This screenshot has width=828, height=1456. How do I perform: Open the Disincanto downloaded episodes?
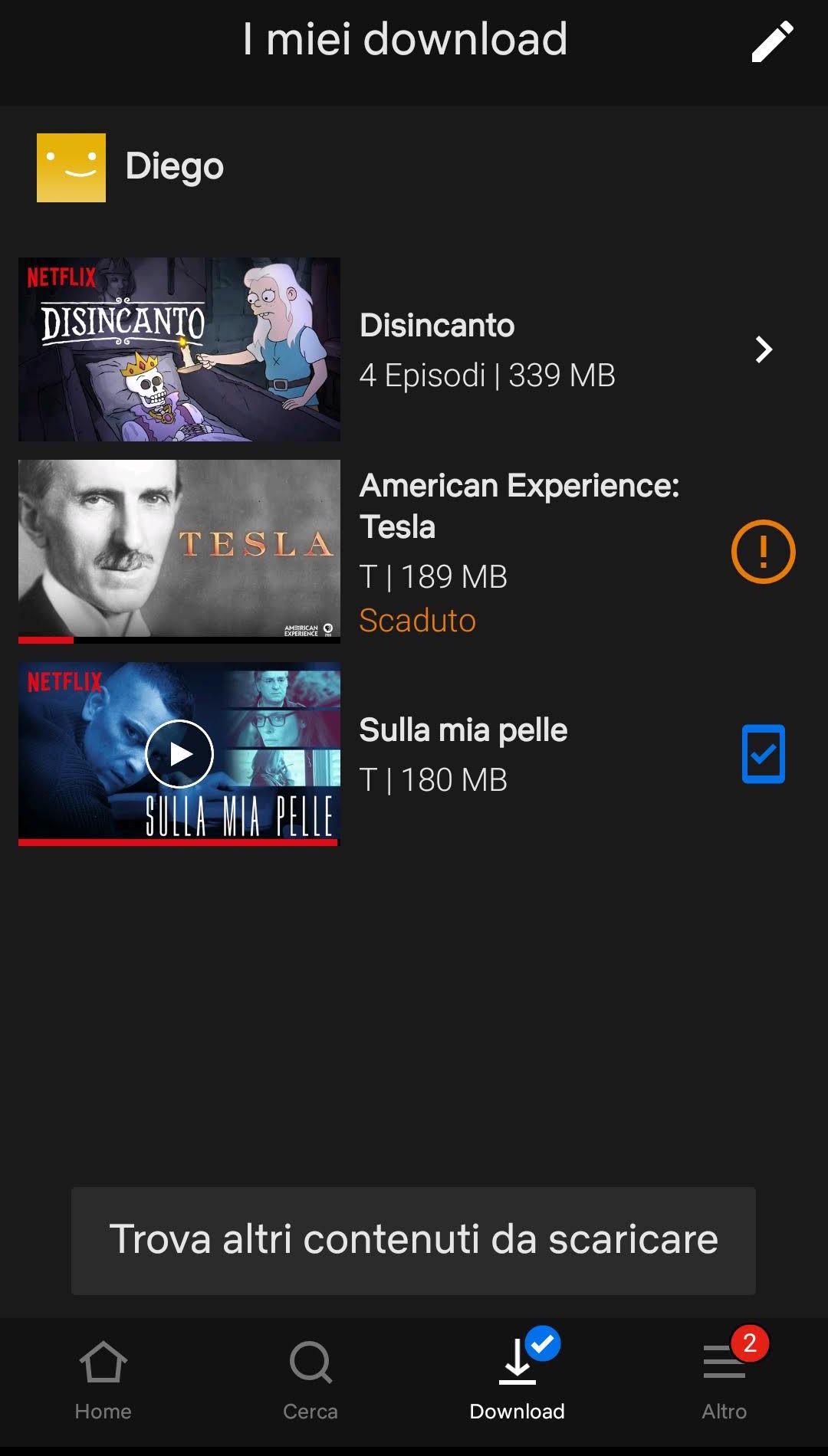point(763,349)
